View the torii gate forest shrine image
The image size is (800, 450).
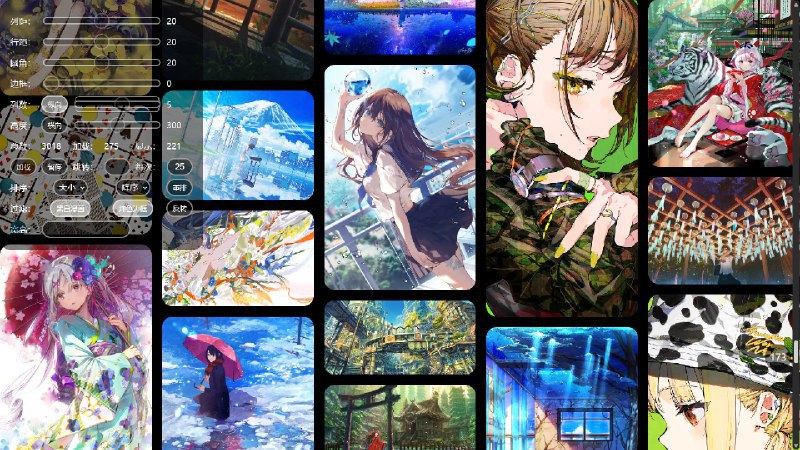pos(399,417)
